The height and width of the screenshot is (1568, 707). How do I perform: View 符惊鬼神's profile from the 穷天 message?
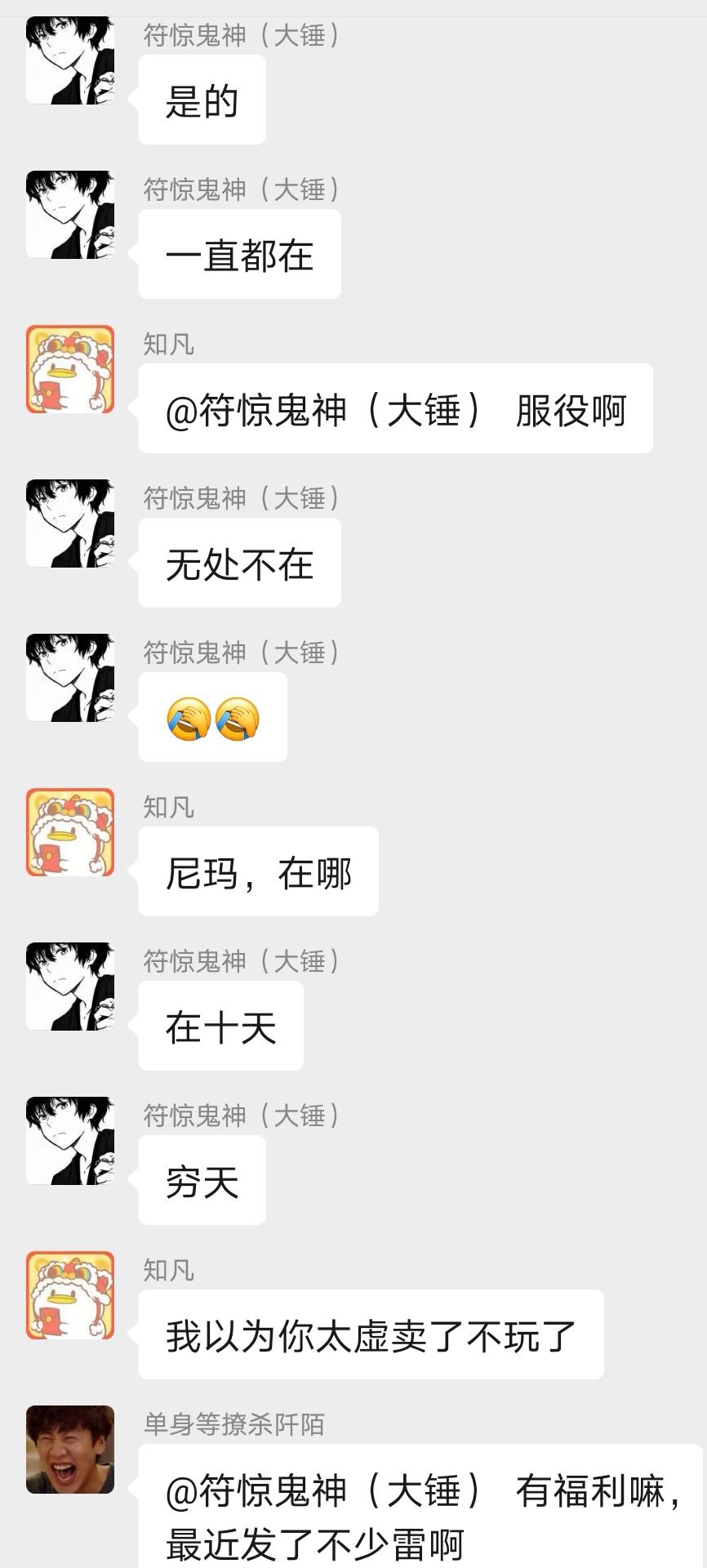70,1141
